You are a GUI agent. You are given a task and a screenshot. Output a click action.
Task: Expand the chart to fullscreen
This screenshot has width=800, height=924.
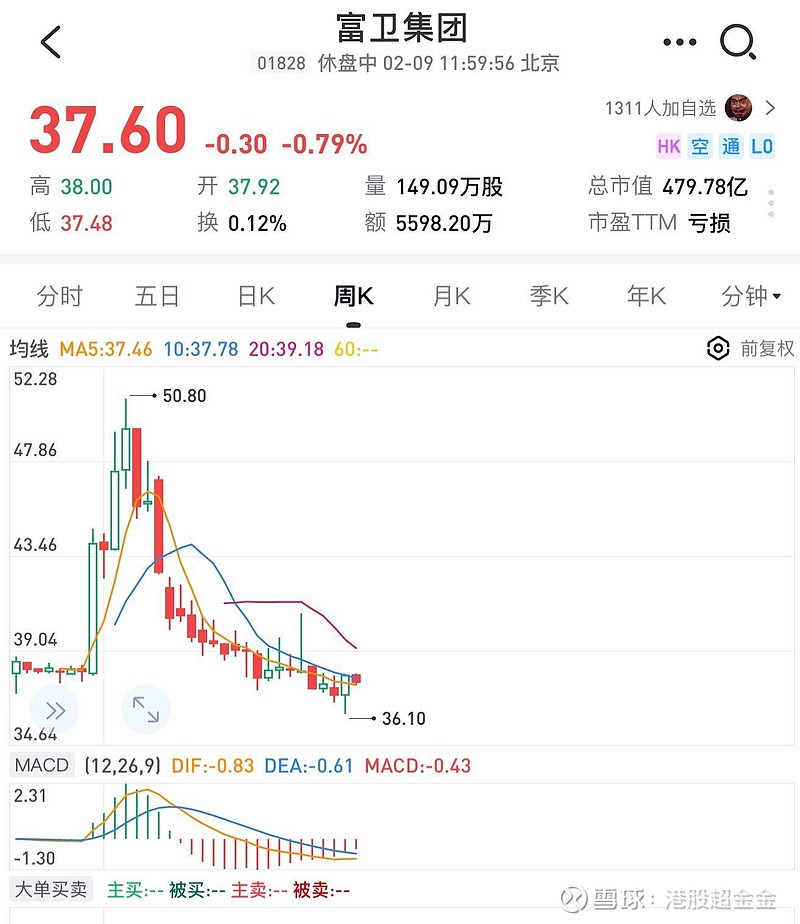click(146, 711)
